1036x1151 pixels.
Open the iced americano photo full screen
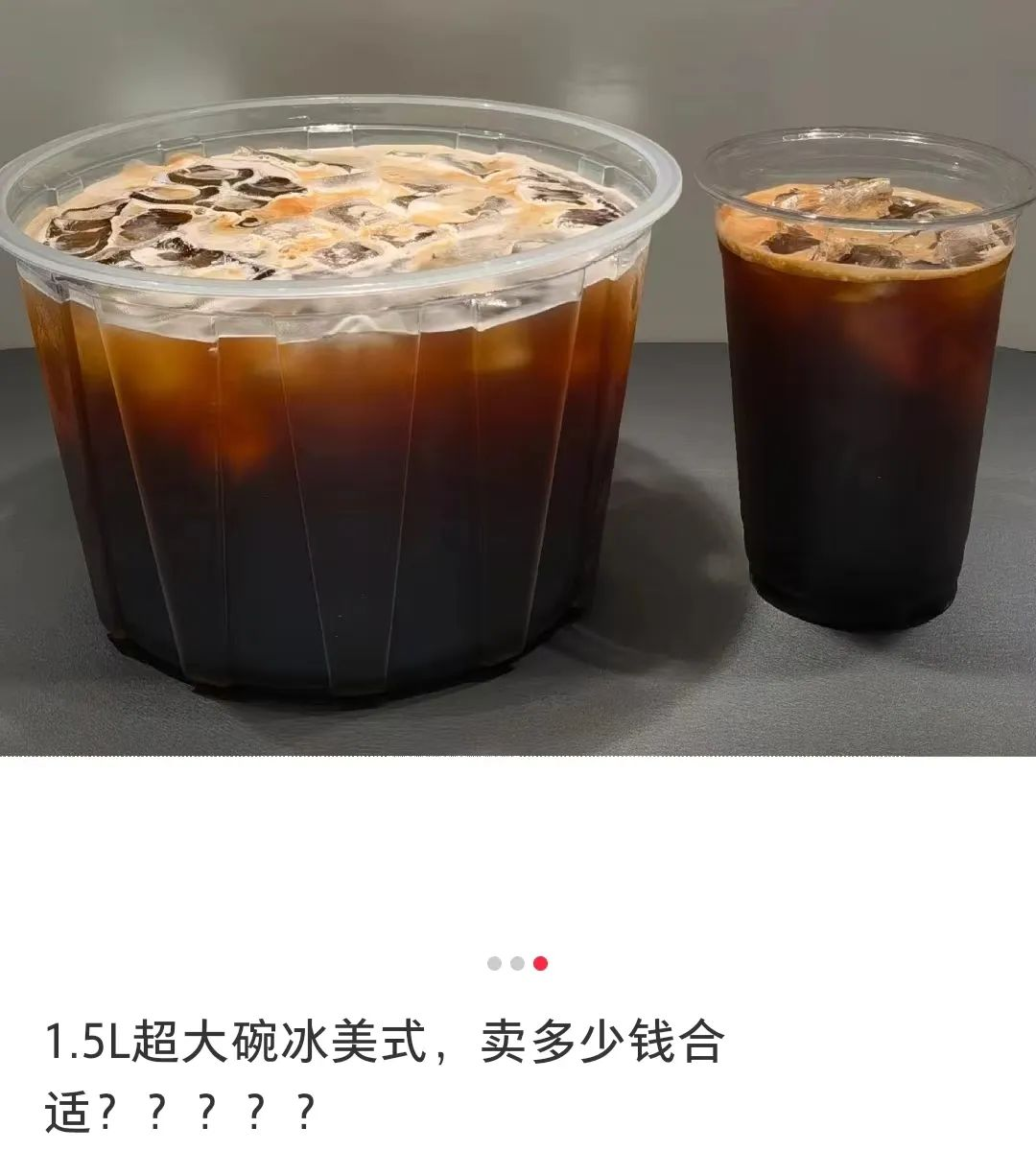(518, 384)
